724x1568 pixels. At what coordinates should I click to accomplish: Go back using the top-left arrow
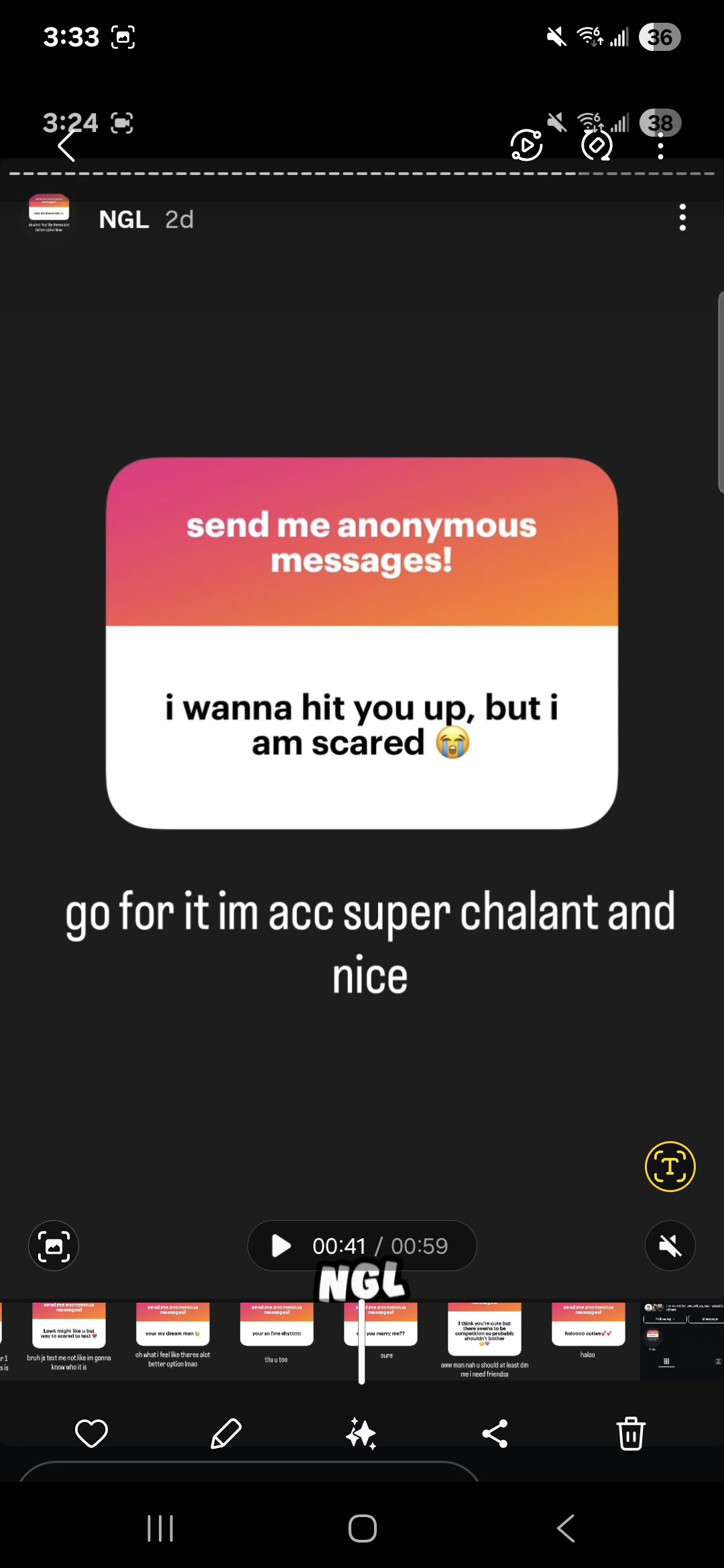pyautogui.click(x=66, y=146)
